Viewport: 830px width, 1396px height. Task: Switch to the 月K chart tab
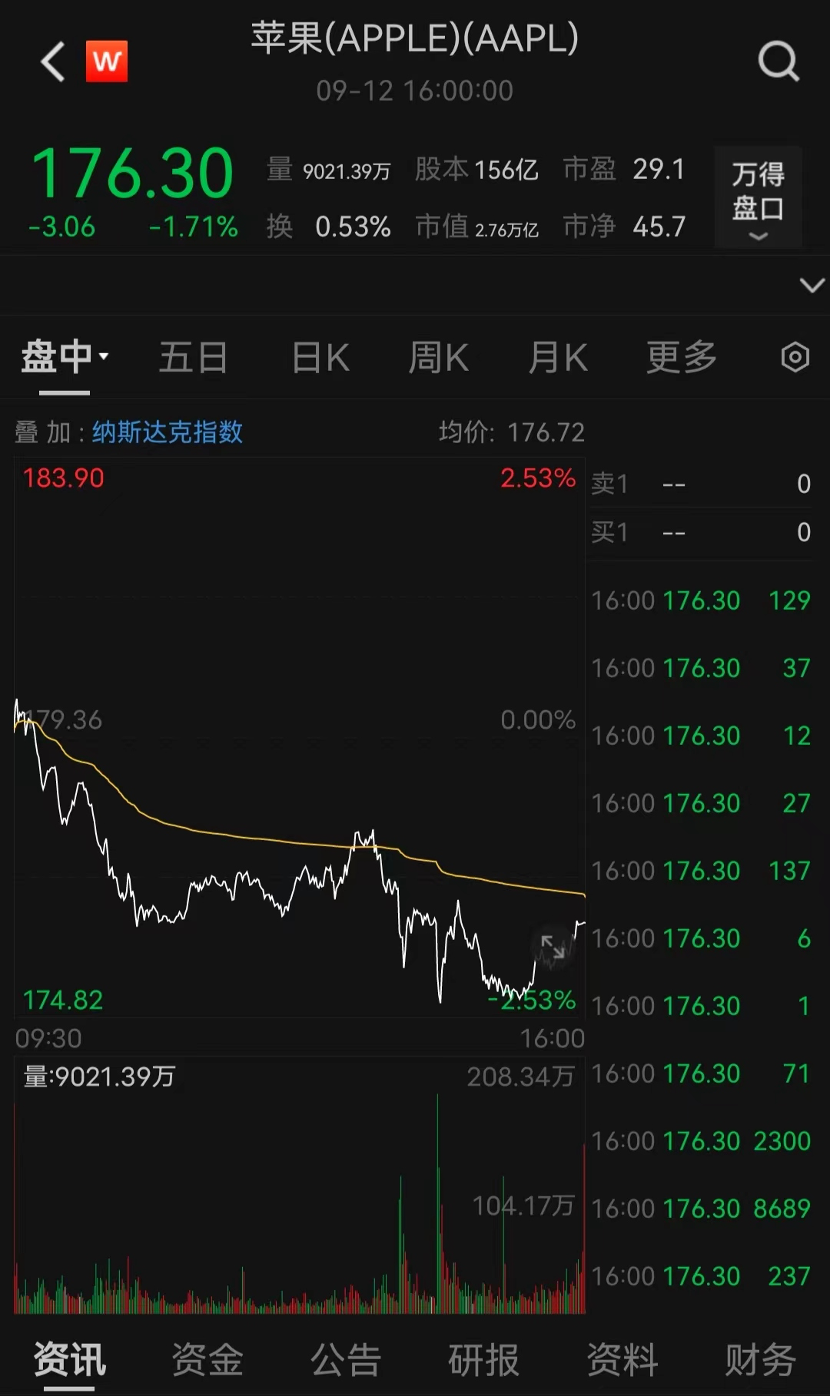click(x=557, y=357)
